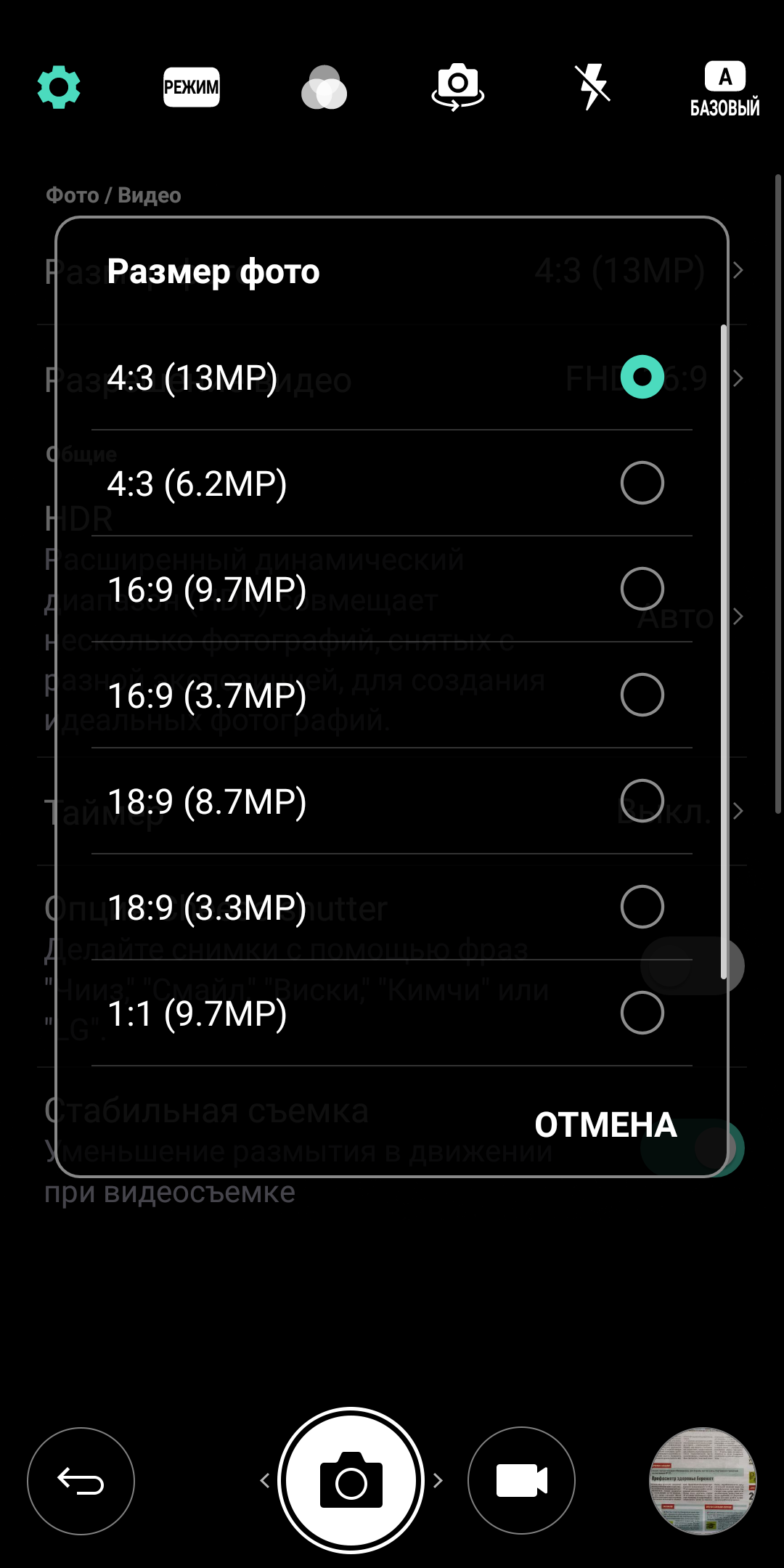Go back with the return arrow button
This screenshot has width=784, height=1568.
tap(81, 1481)
